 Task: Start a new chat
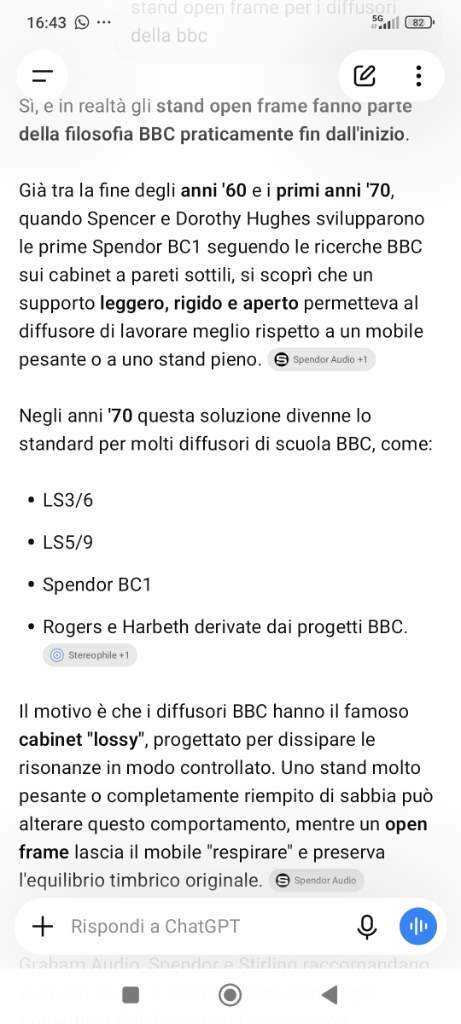tap(364, 76)
